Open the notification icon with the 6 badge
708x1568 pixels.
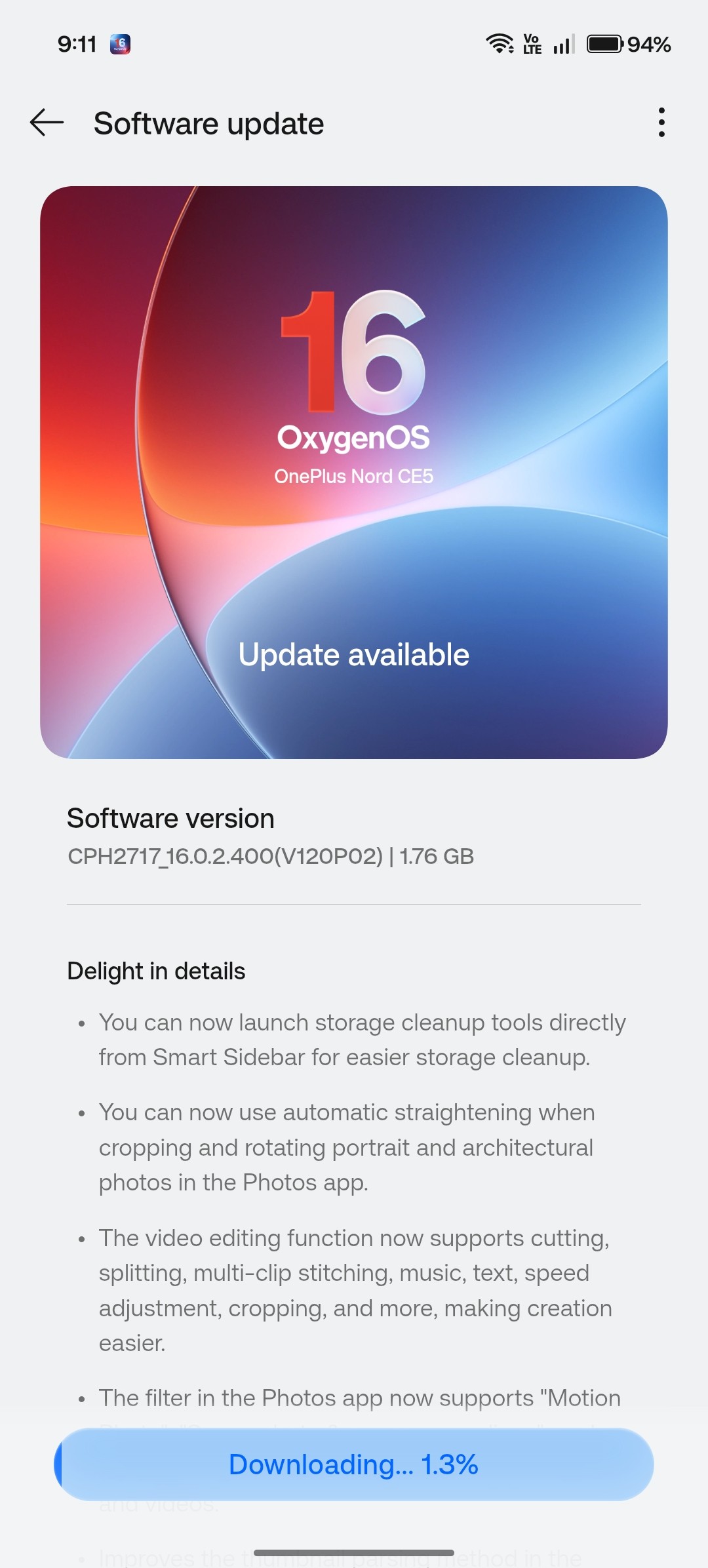click(x=121, y=43)
